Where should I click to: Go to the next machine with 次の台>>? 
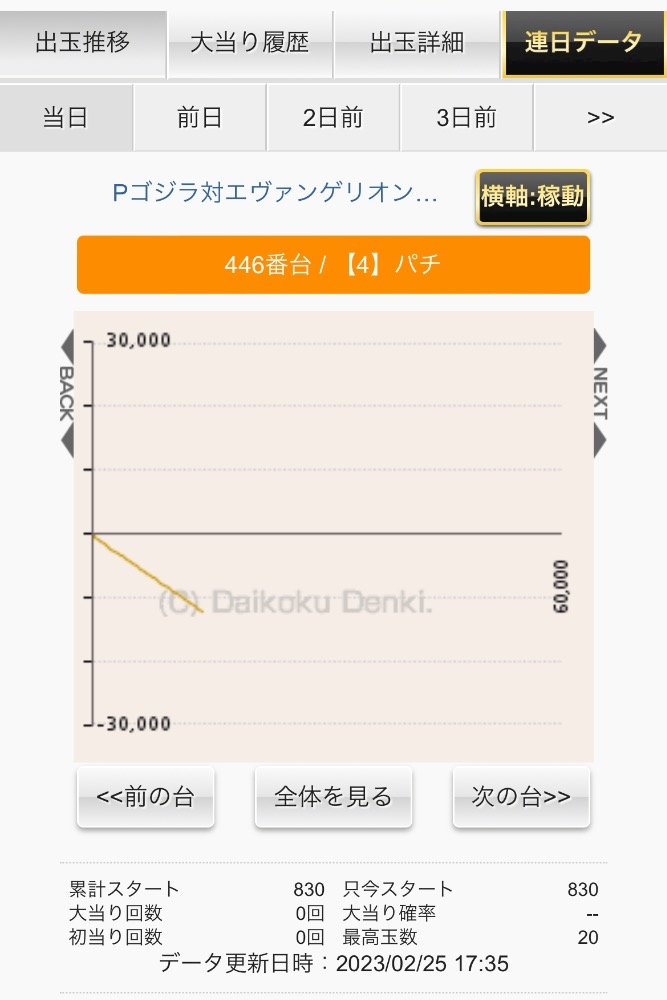tap(521, 797)
